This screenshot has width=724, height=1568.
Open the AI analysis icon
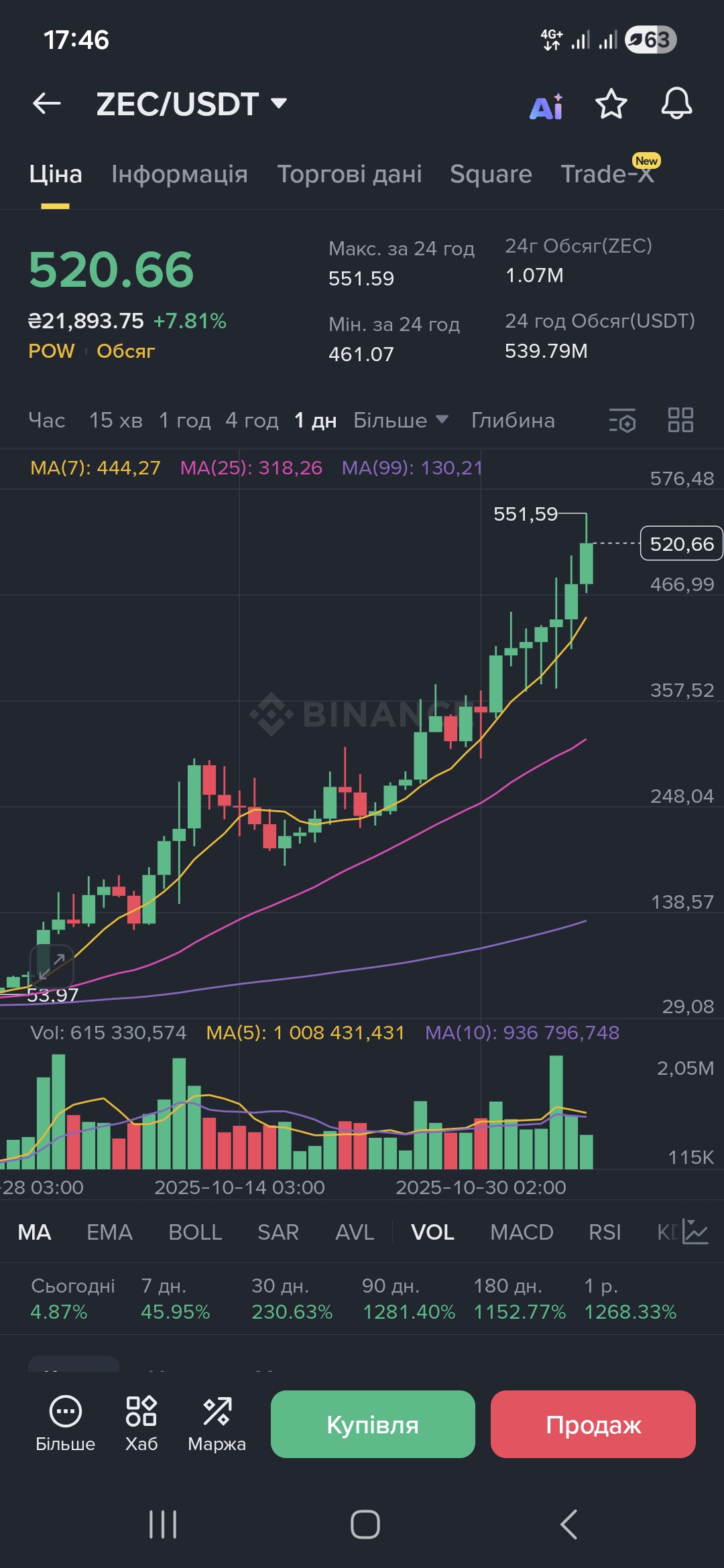click(546, 106)
